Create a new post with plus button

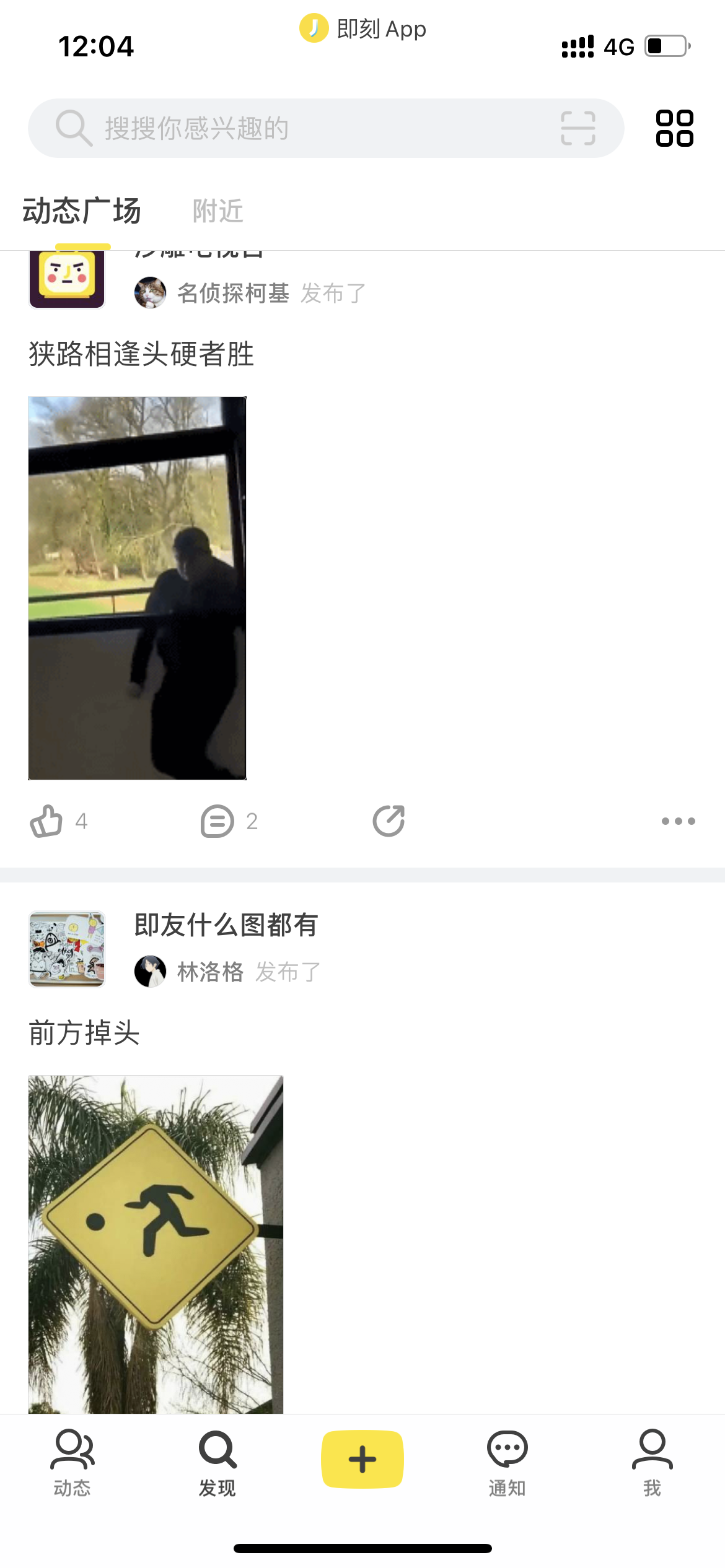coord(362,1459)
